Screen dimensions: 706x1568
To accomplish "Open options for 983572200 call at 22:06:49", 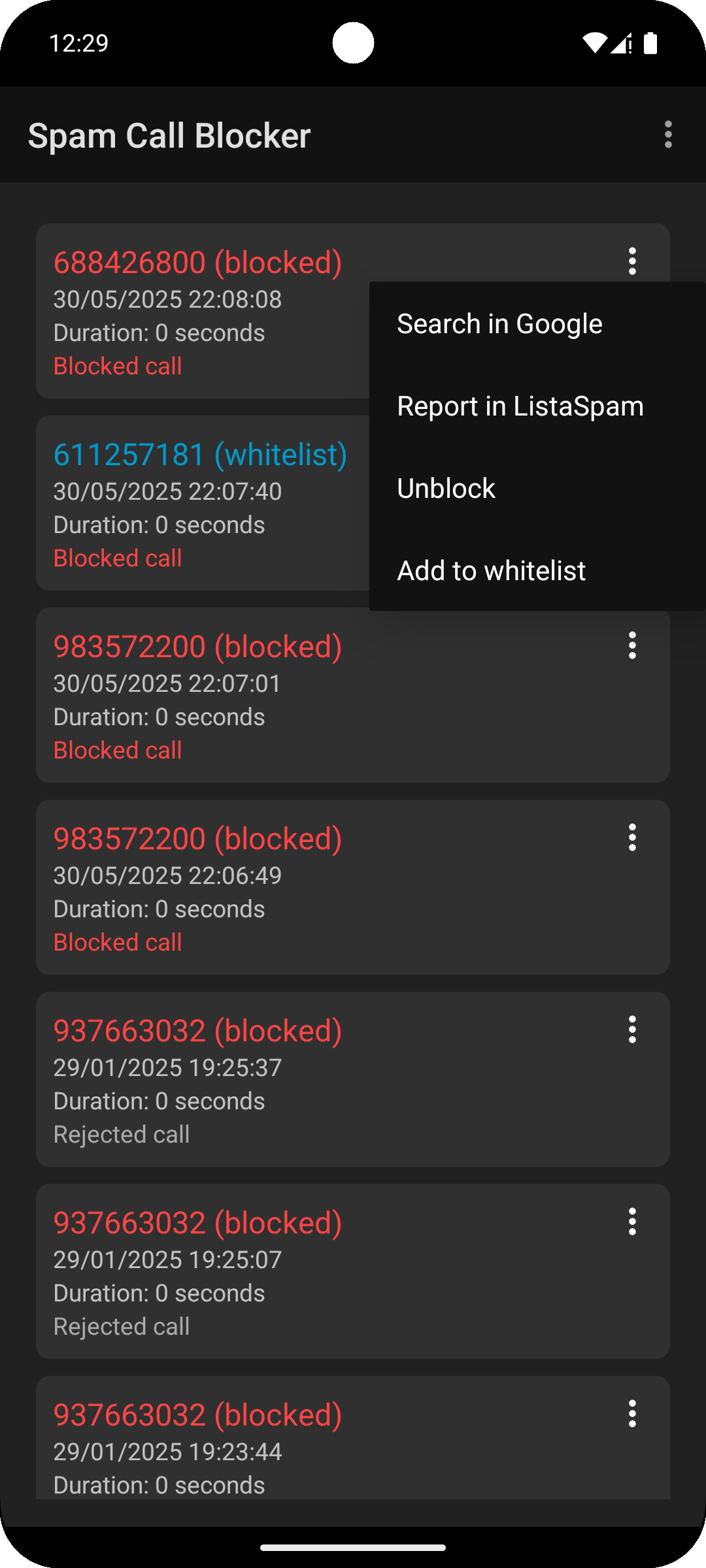I will pyautogui.click(x=632, y=838).
